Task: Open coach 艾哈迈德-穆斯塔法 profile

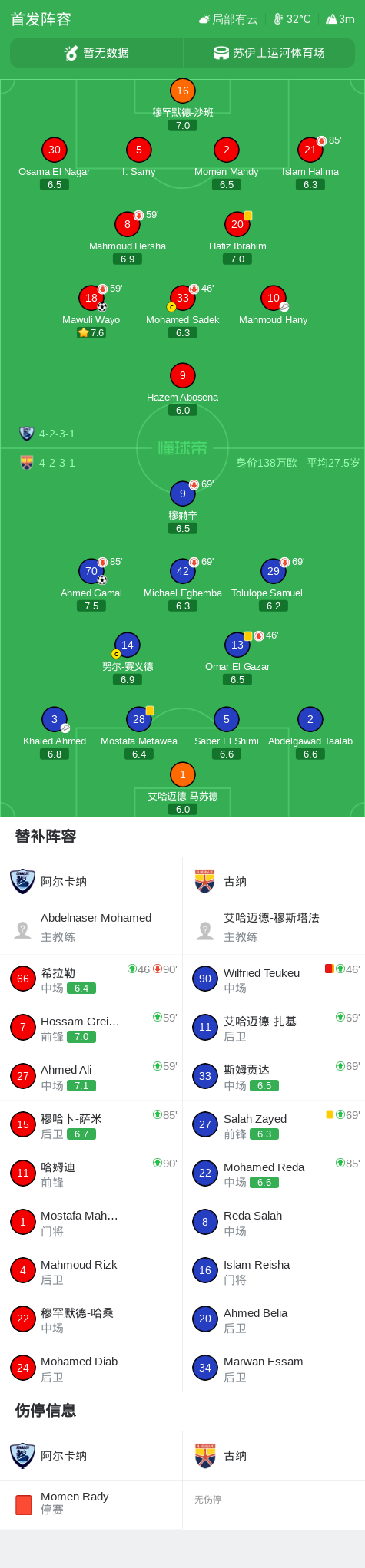Action: point(274,927)
